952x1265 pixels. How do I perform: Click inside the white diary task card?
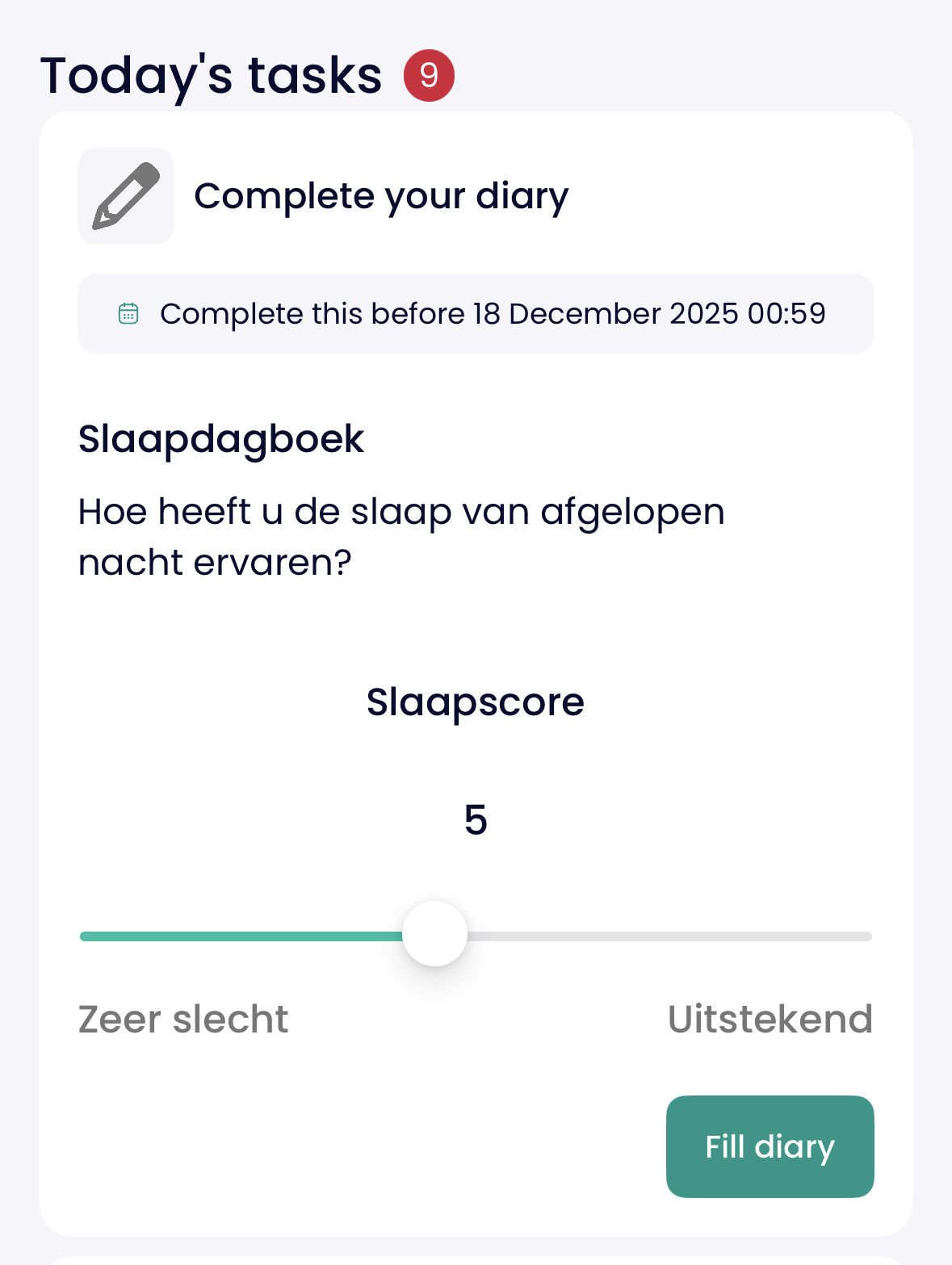tap(476, 646)
